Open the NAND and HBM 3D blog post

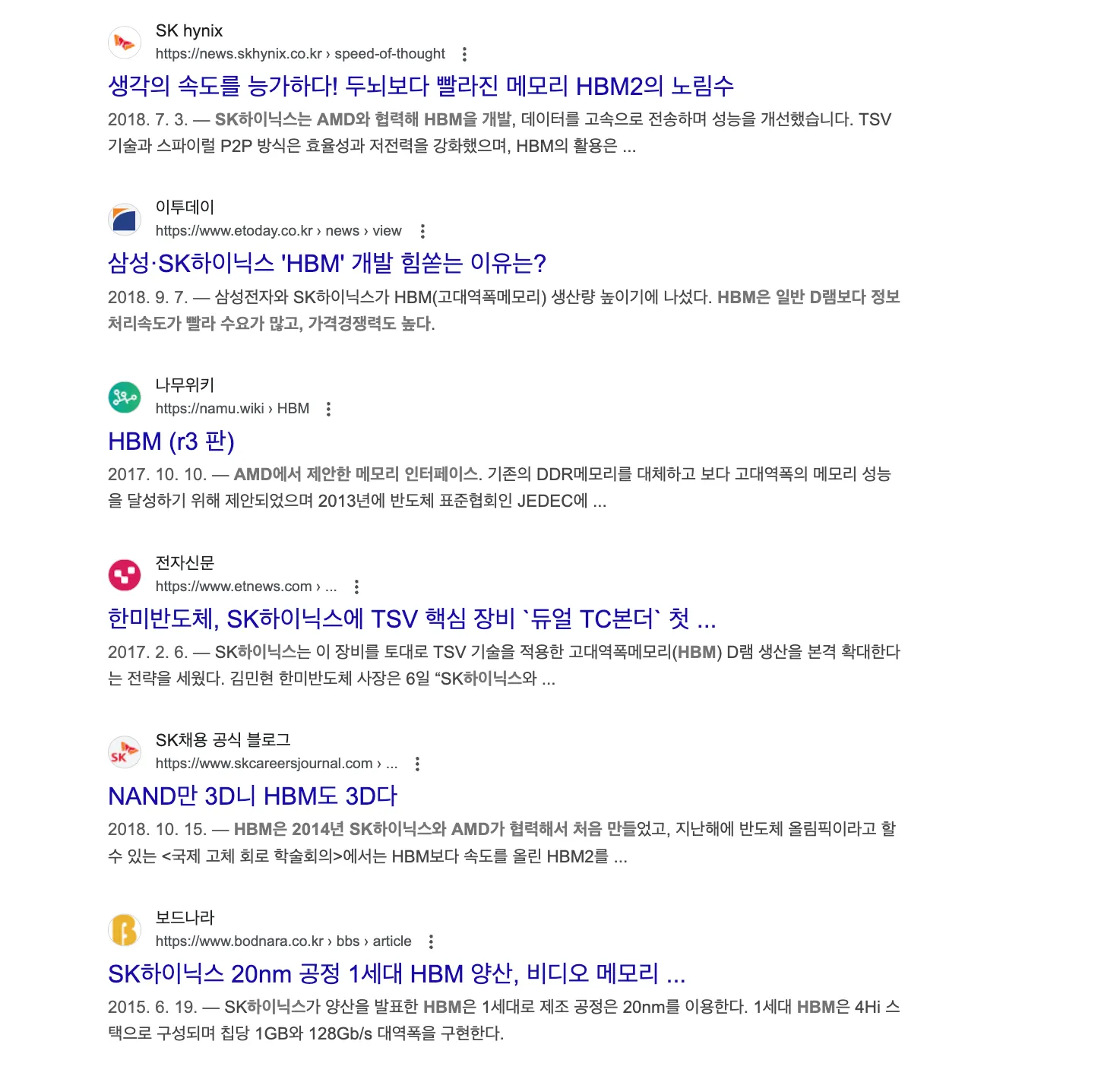252,796
